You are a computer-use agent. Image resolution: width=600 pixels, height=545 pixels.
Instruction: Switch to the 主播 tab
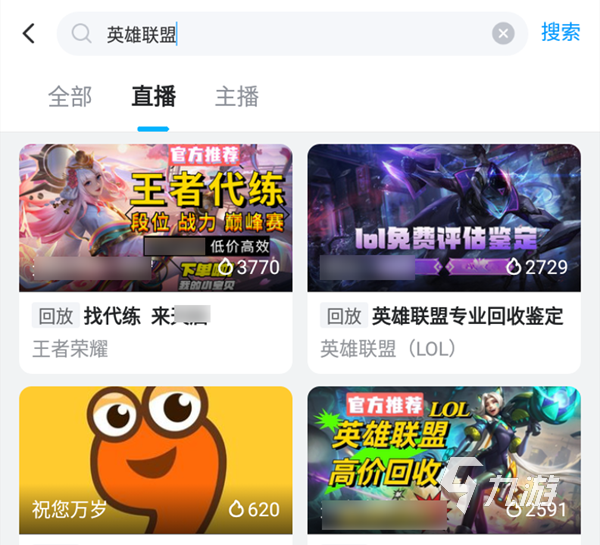237,96
